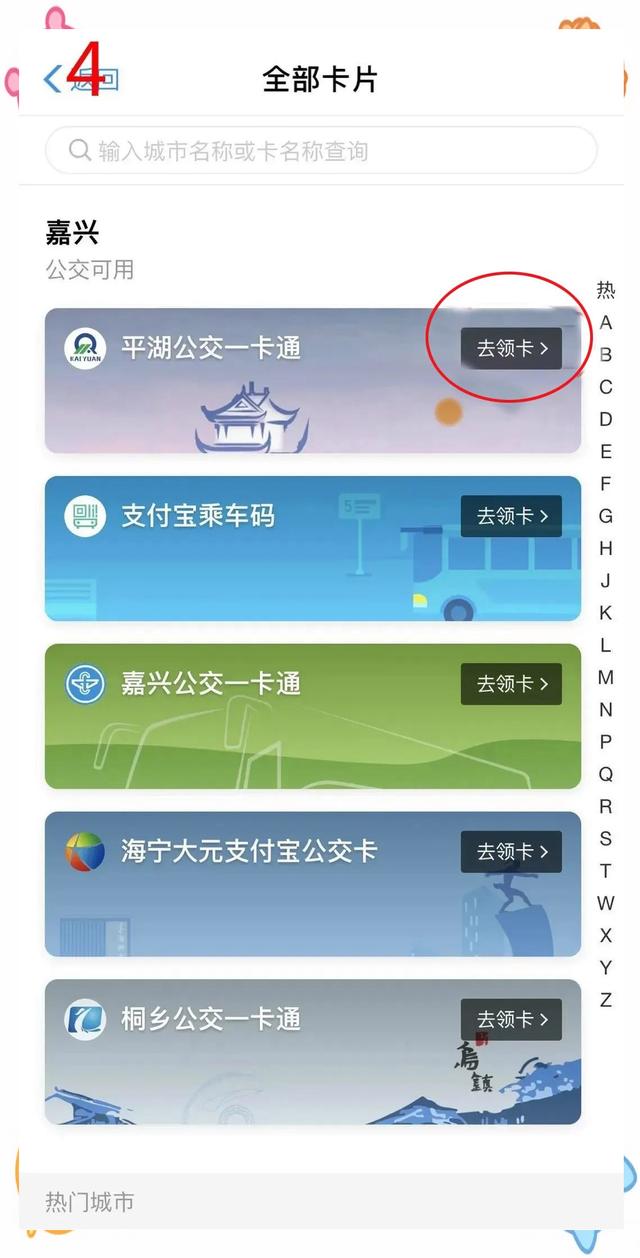Viewport: 640px width, 1258px height.
Task: Tap 去领卡 on 平湖公交一卡通 card
Action: (511, 348)
